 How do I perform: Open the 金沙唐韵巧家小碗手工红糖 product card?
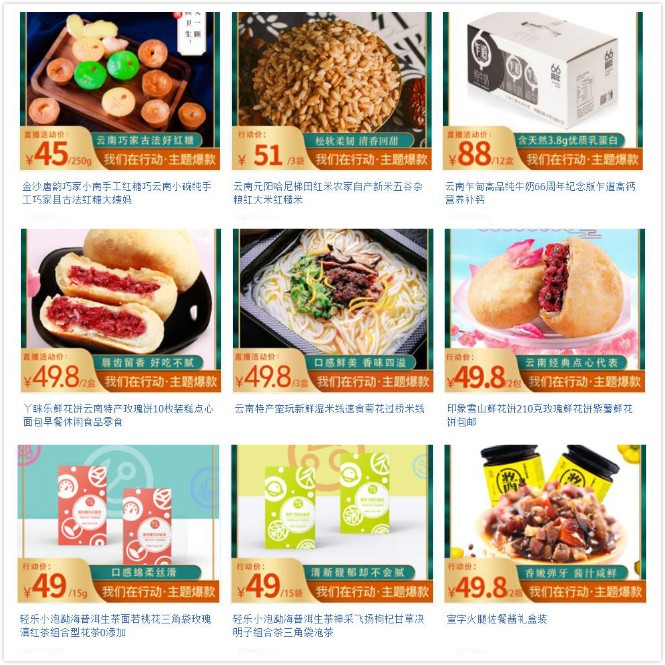point(119,90)
